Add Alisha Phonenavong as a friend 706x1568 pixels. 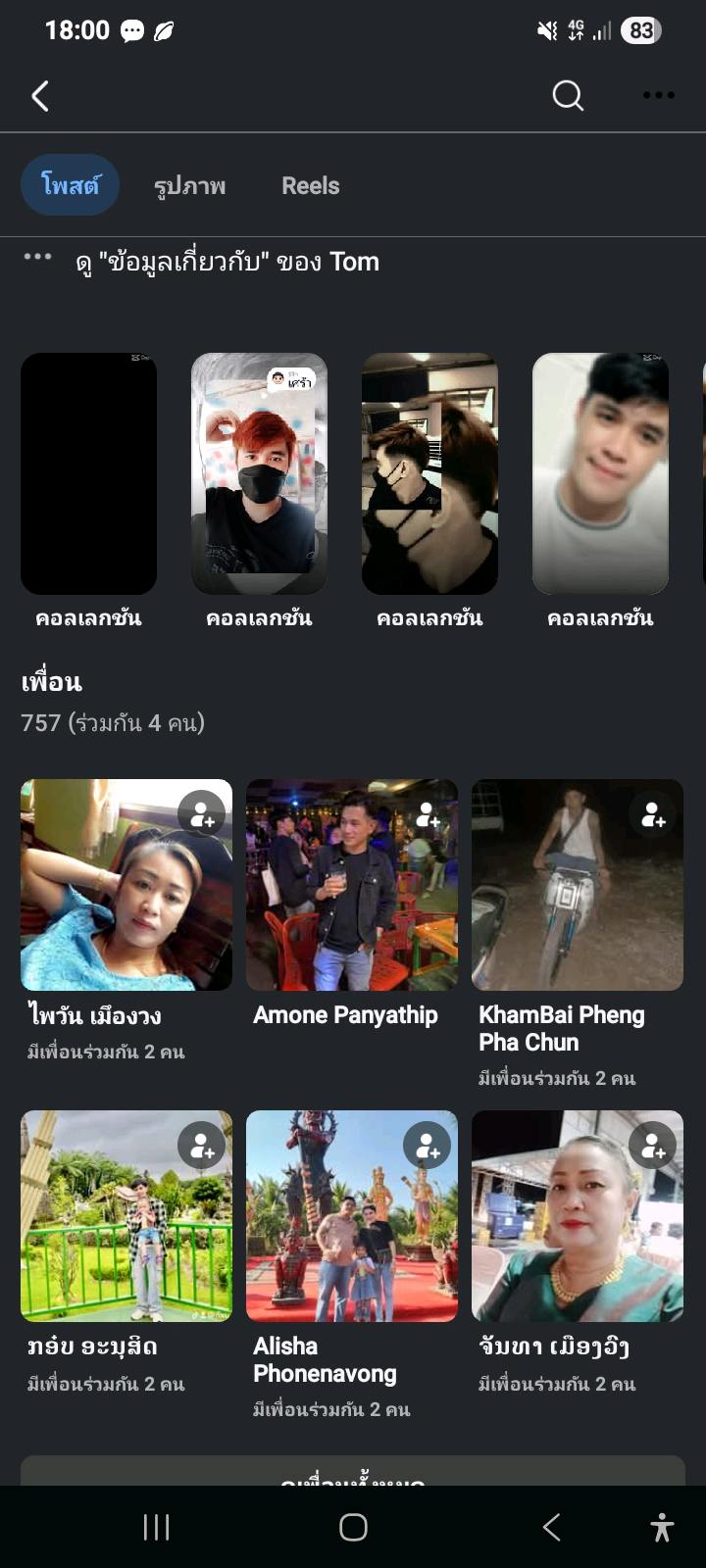[x=428, y=1146]
